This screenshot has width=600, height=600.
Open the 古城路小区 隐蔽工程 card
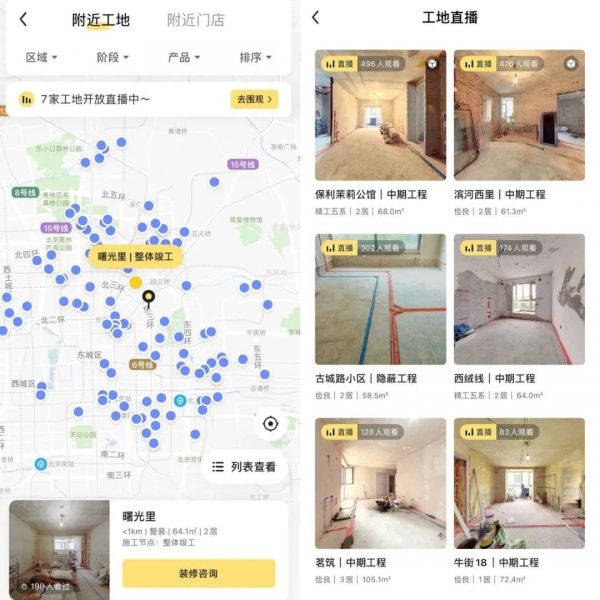click(380, 300)
